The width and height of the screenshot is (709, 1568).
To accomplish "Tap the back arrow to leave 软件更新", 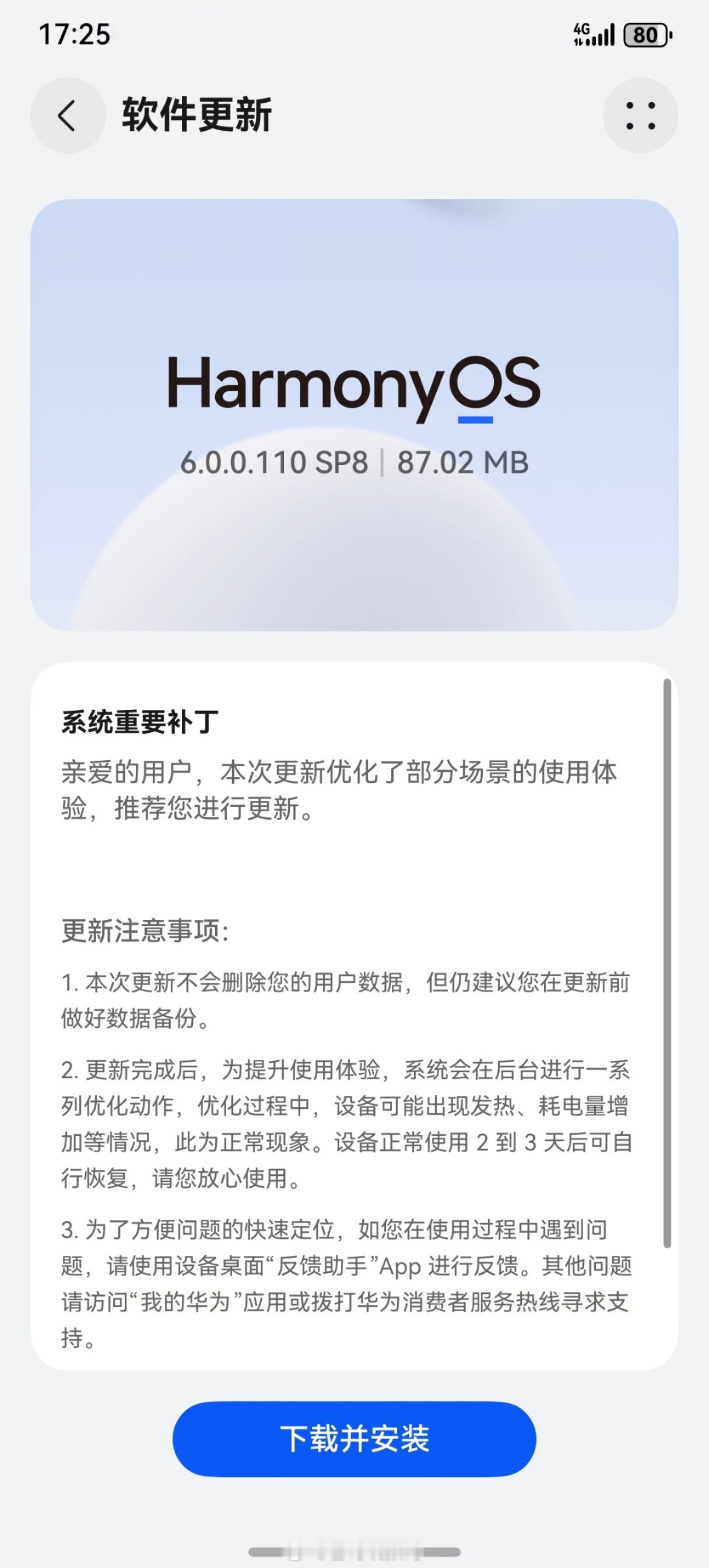I will 67,116.
